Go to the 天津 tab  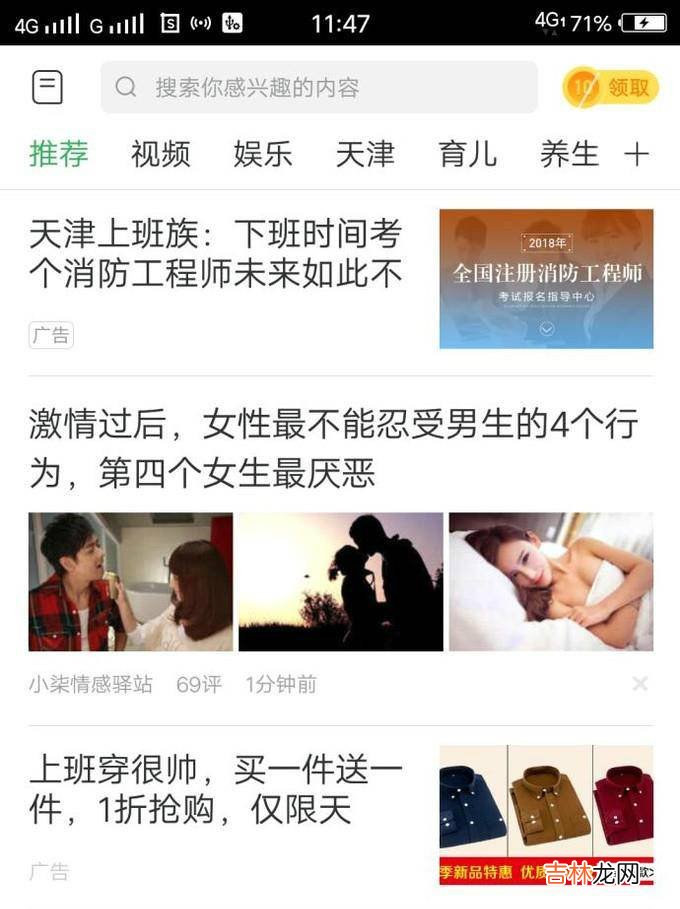[365, 154]
